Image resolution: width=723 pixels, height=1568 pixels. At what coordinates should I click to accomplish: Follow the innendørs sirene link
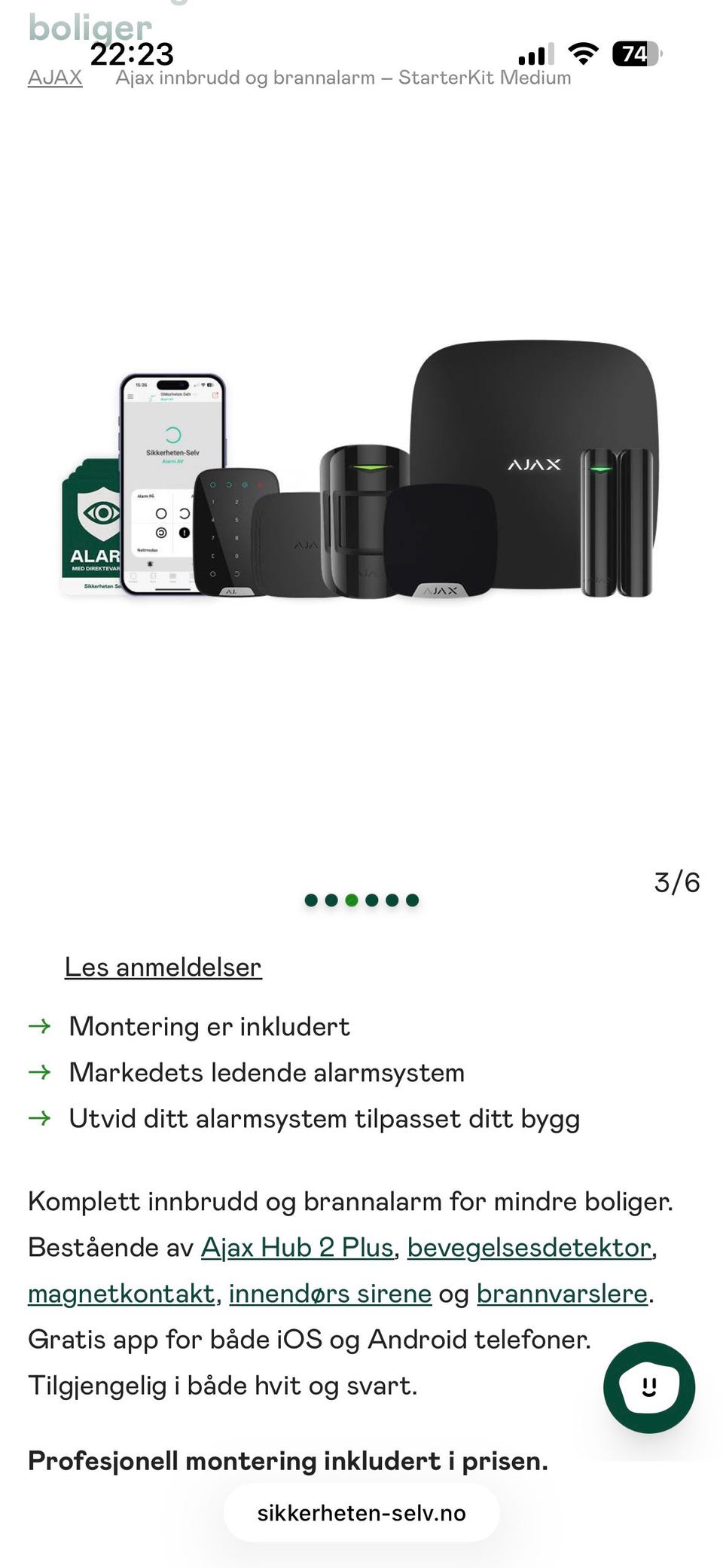(331, 1293)
